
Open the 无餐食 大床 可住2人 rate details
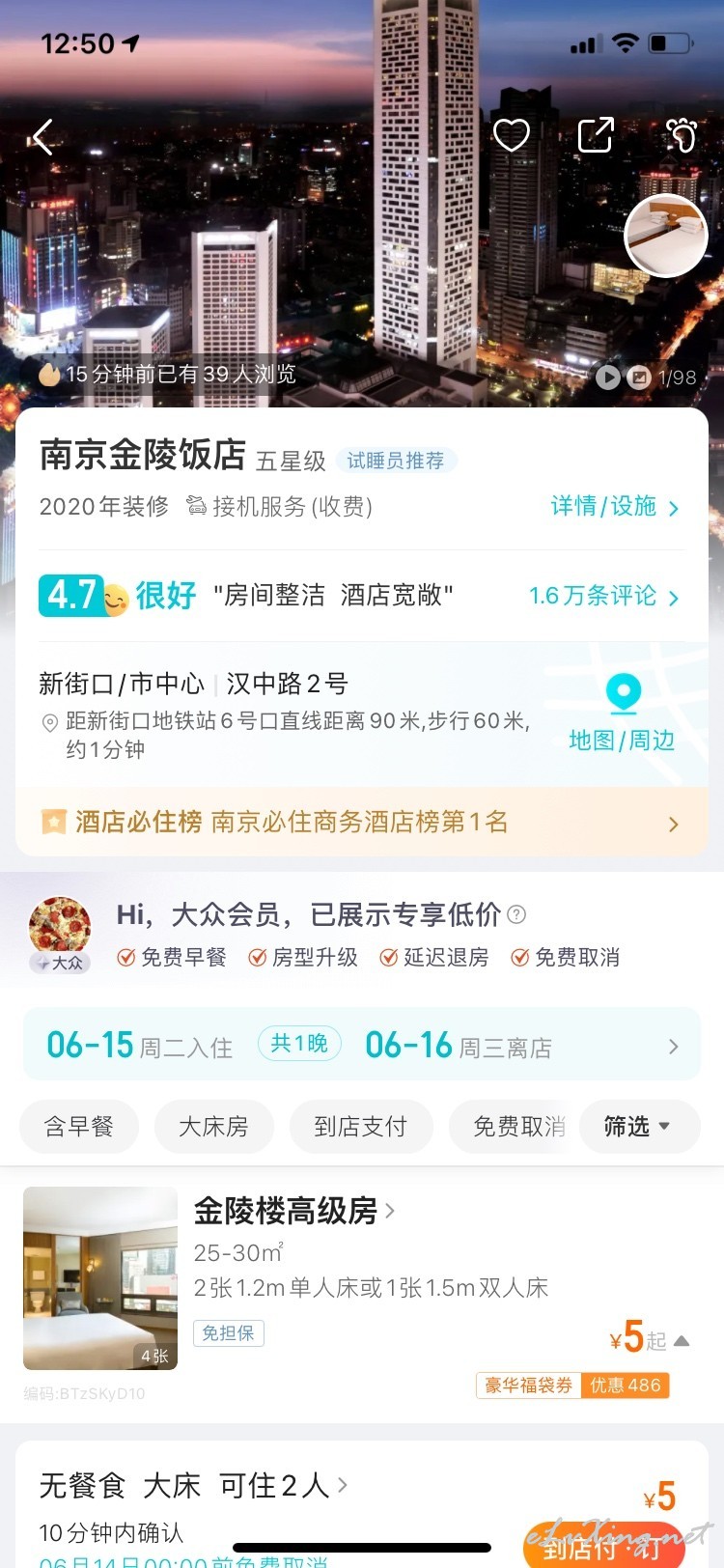[194, 1485]
